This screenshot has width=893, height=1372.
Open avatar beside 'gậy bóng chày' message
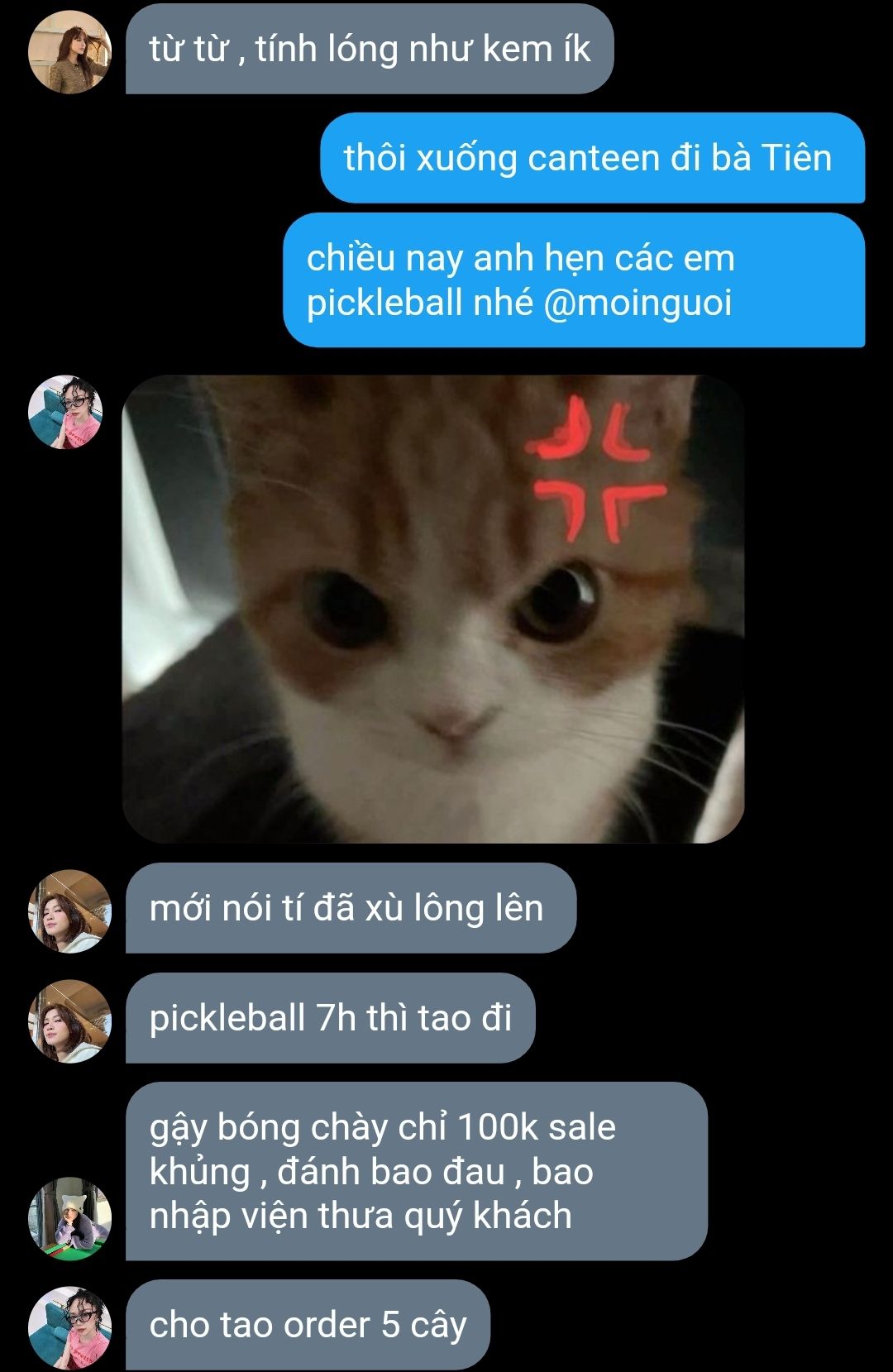tap(69, 1219)
